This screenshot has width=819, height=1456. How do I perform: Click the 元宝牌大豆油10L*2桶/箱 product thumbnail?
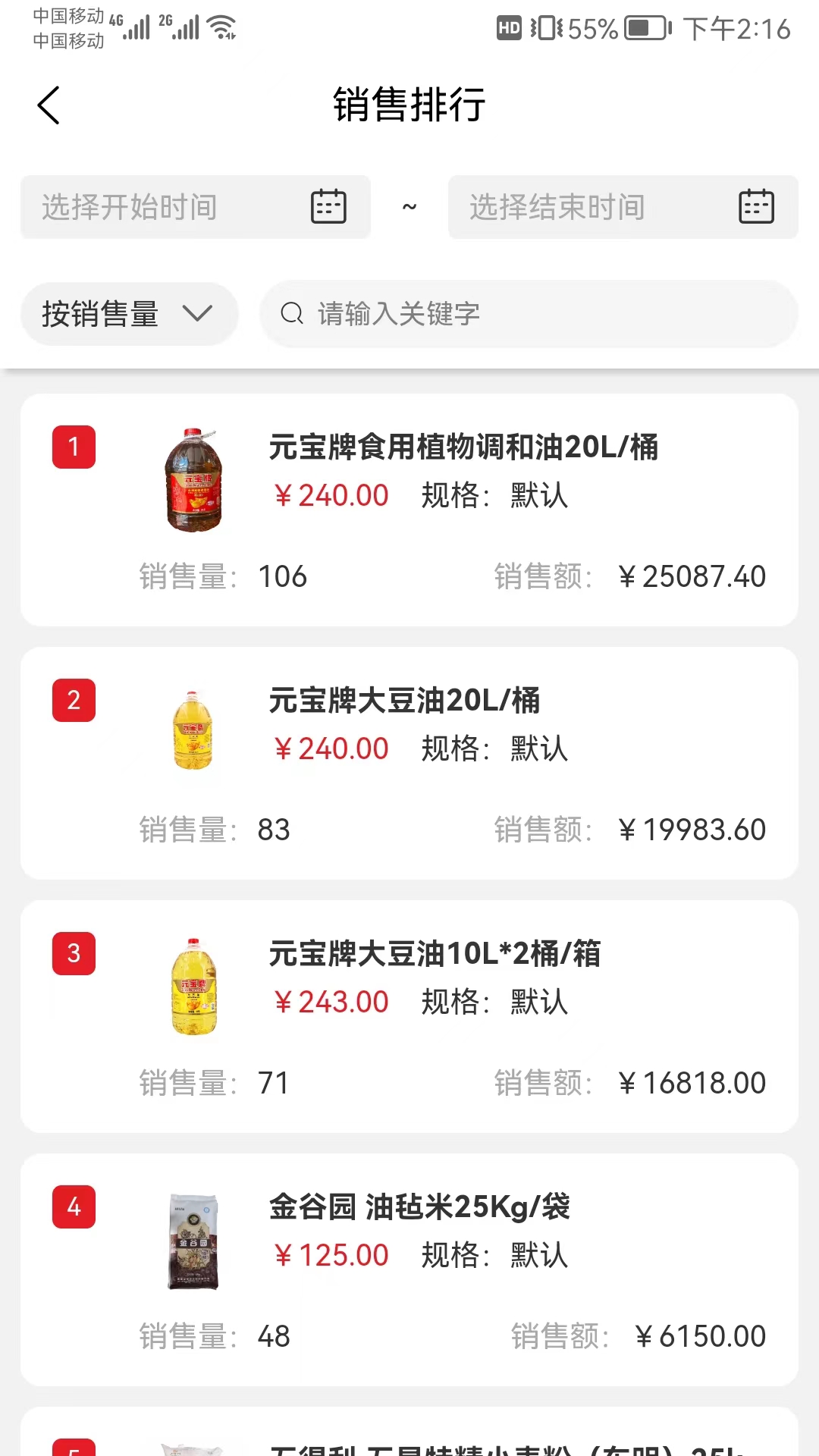pos(194,985)
